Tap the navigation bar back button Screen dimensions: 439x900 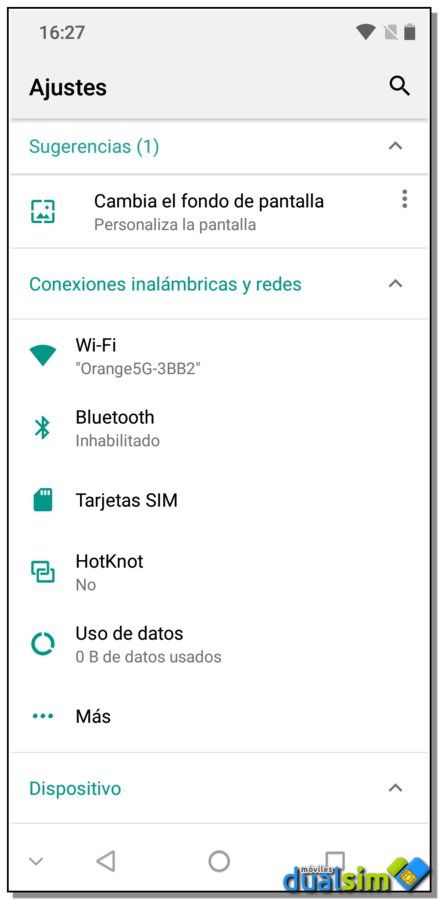(x=106, y=861)
